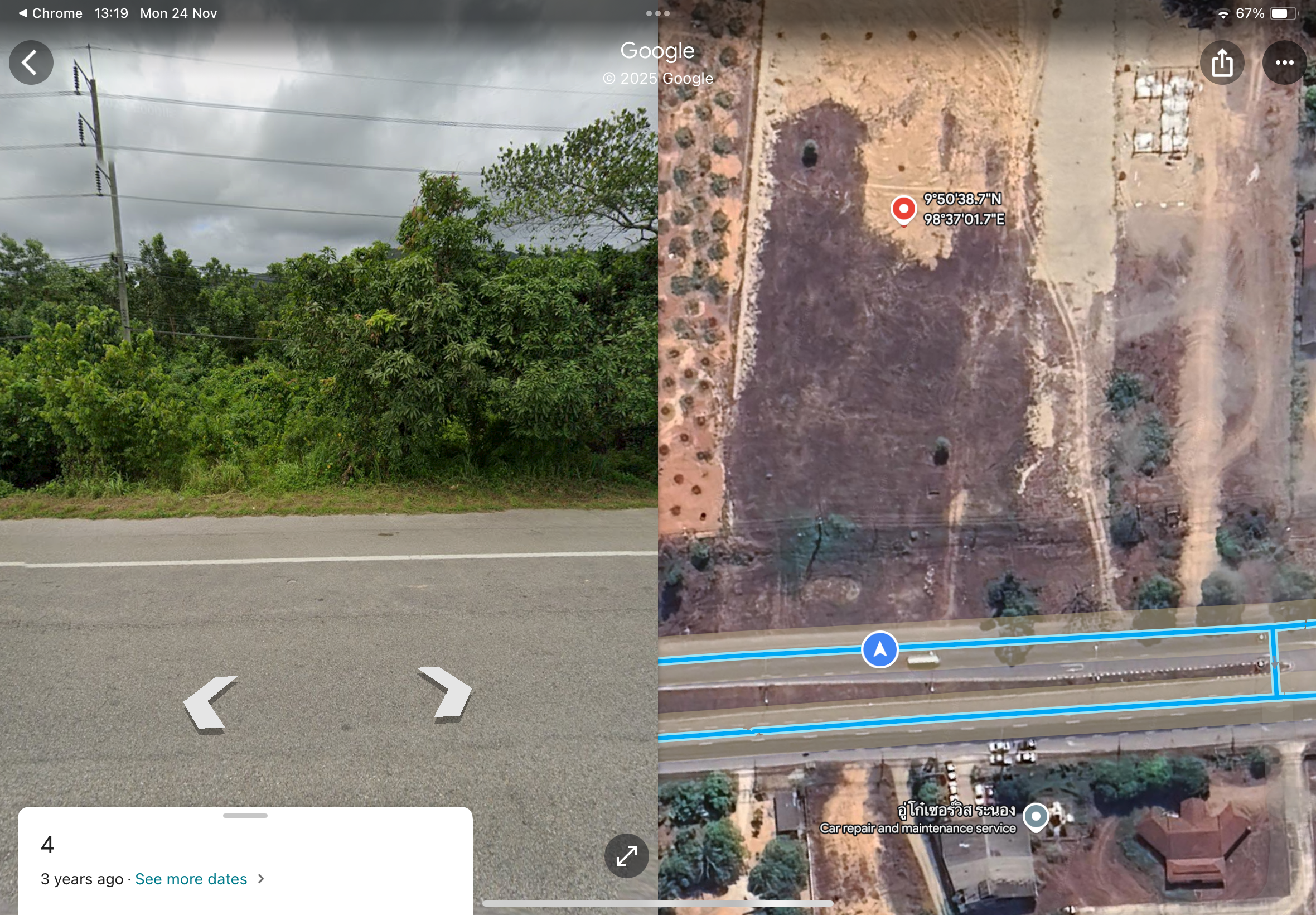Select the red coordinates pin on map
The width and height of the screenshot is (1316, 915).
[x=903, y=210]
